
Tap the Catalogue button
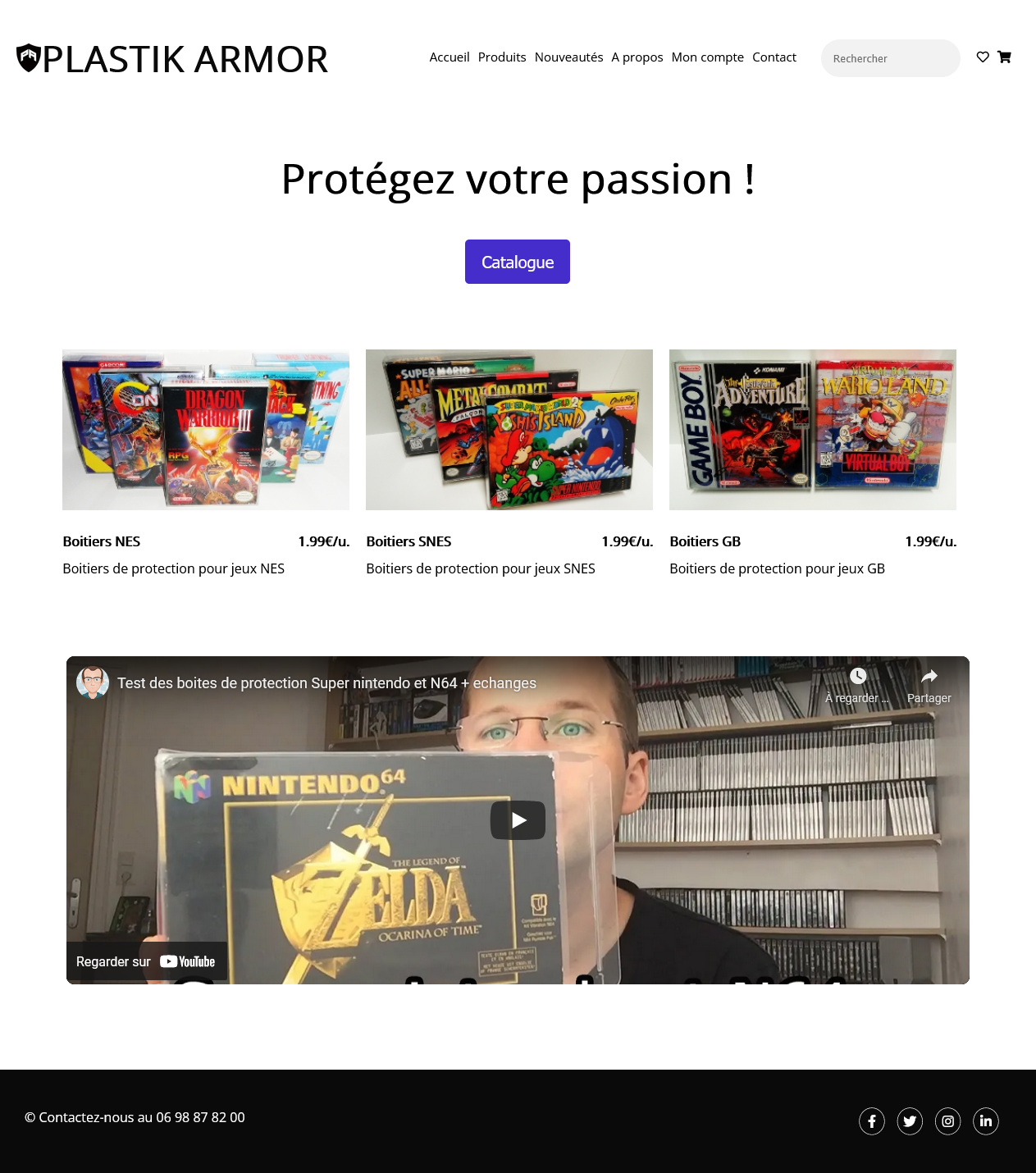[518, 262]
